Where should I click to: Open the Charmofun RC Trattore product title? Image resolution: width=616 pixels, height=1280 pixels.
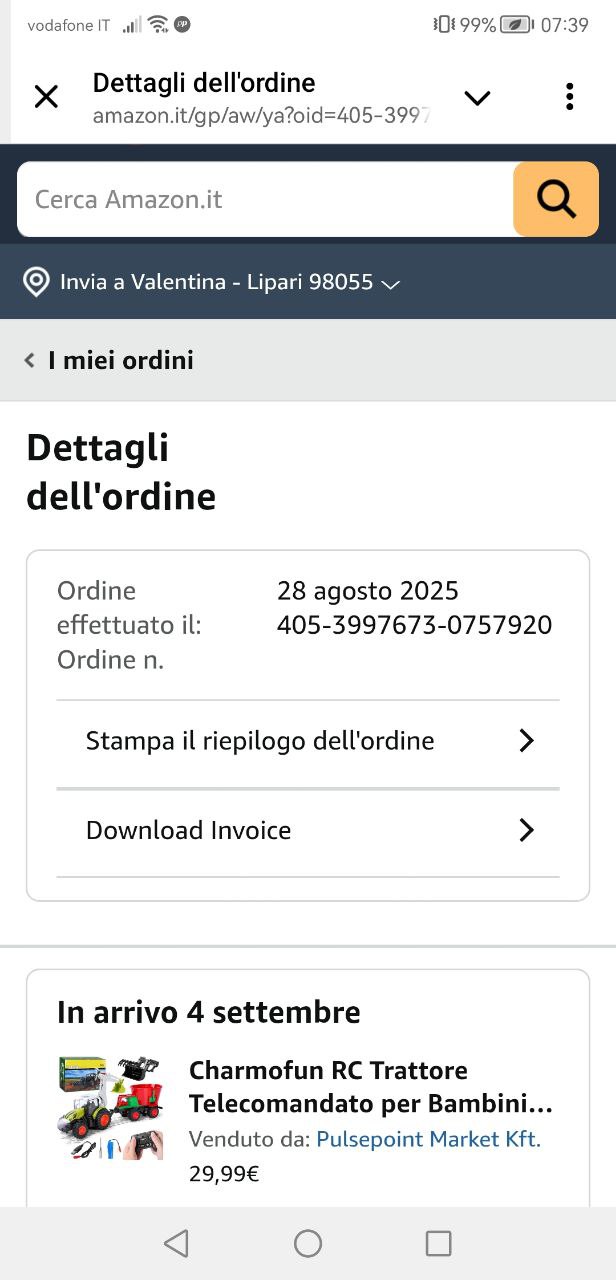pos(370,1087)
